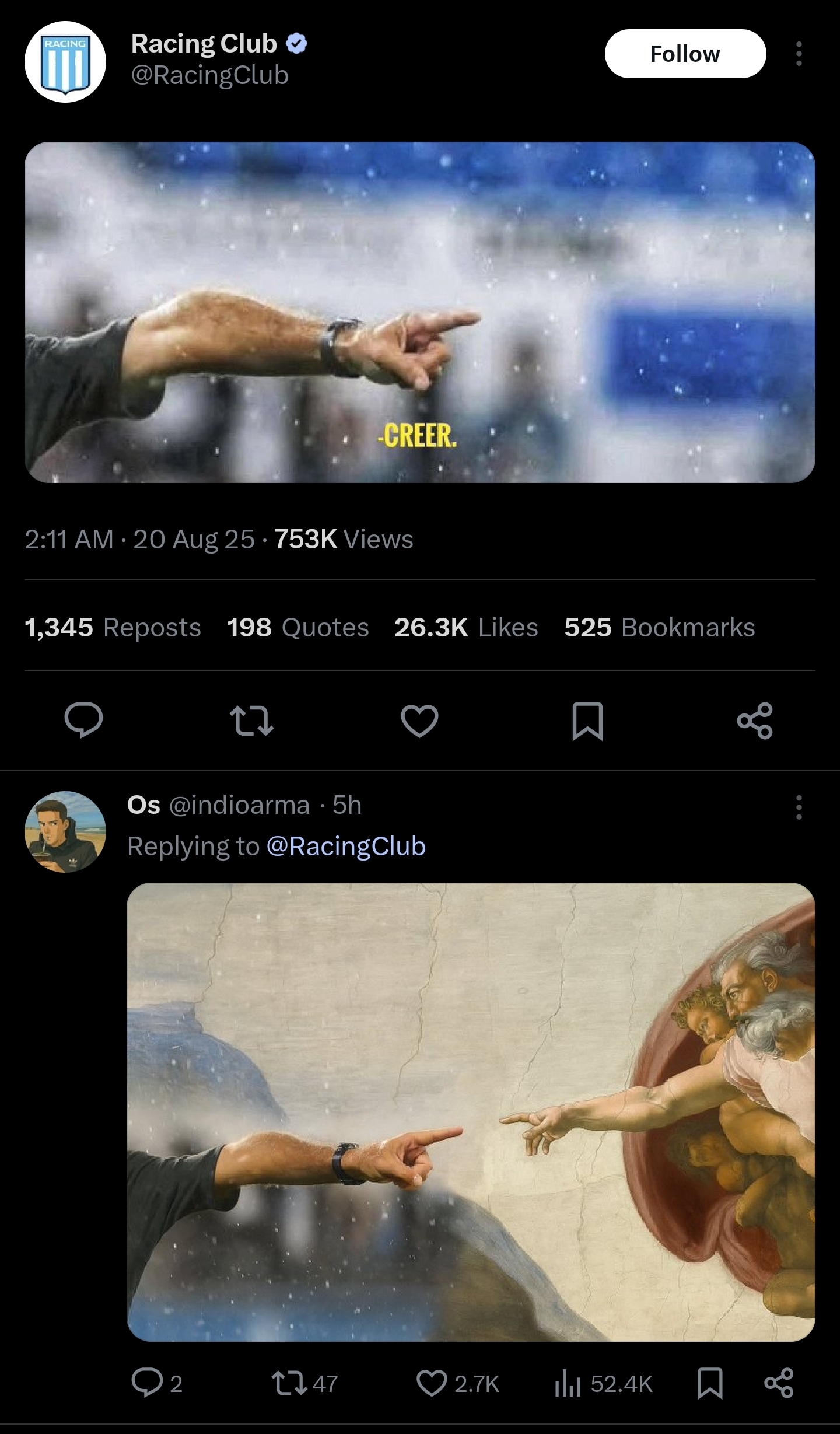
Task: Open the painting image in Os's reply
Action: [x=470, y=1112]
